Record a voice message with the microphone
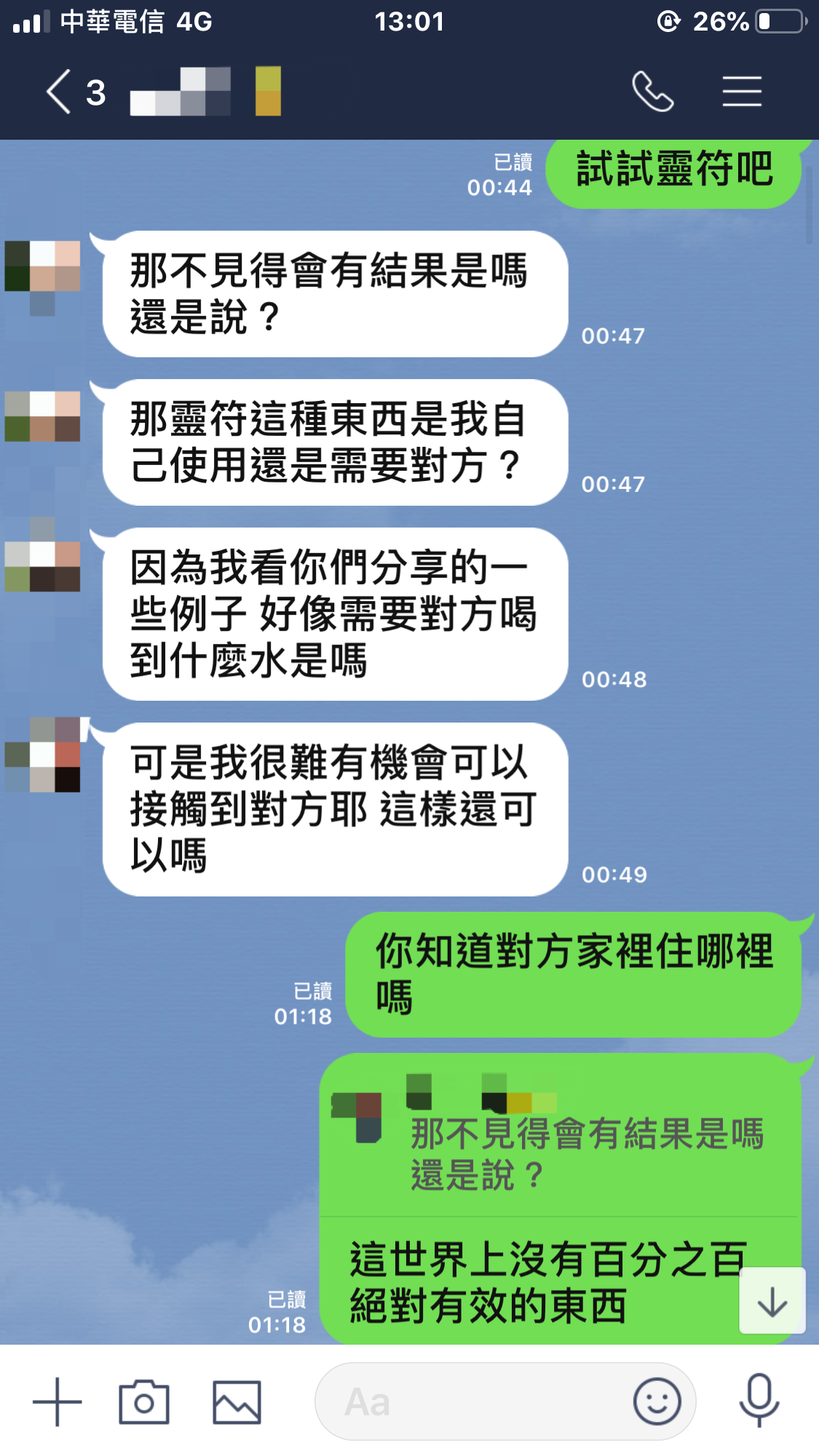The width and height of the screenshot is (819, 1456). coord(759,1400)
